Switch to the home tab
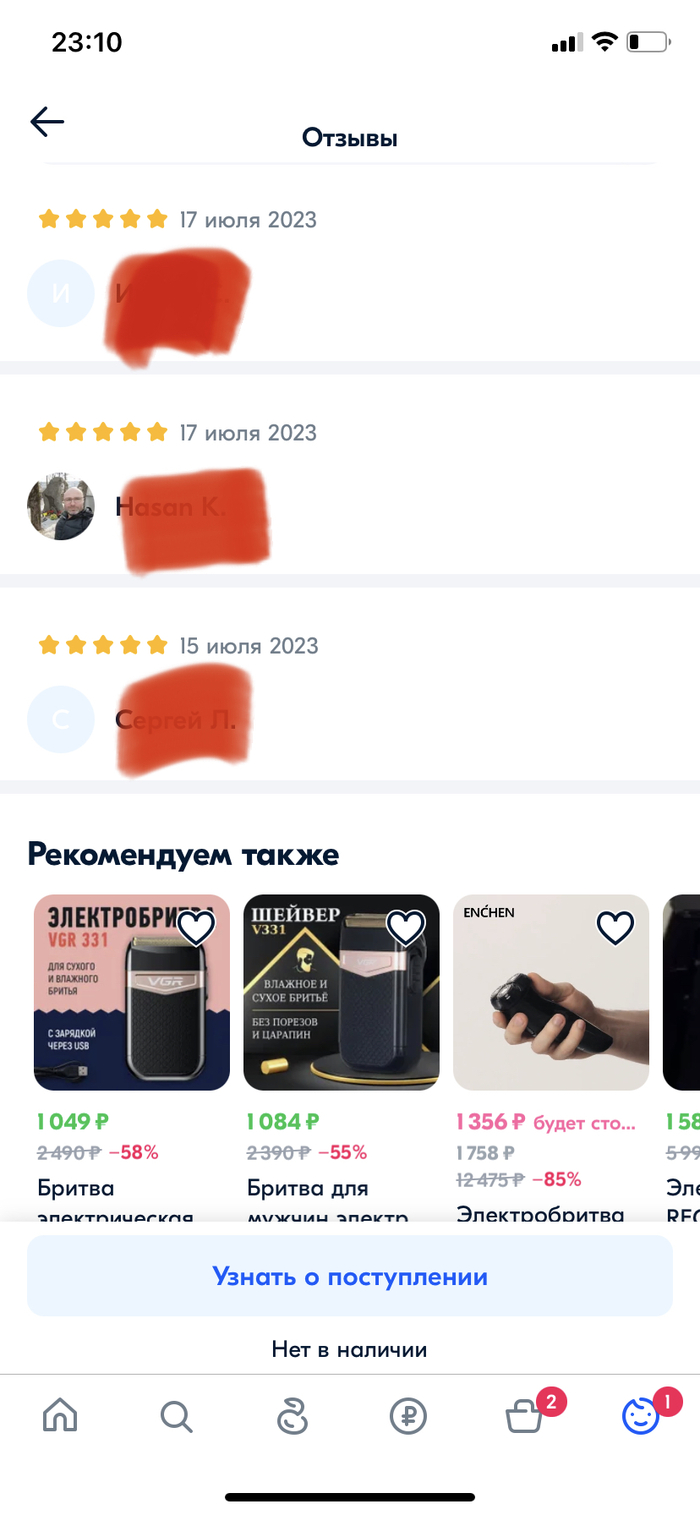Screen dimensions: 700x1515 pos(60,1416)
